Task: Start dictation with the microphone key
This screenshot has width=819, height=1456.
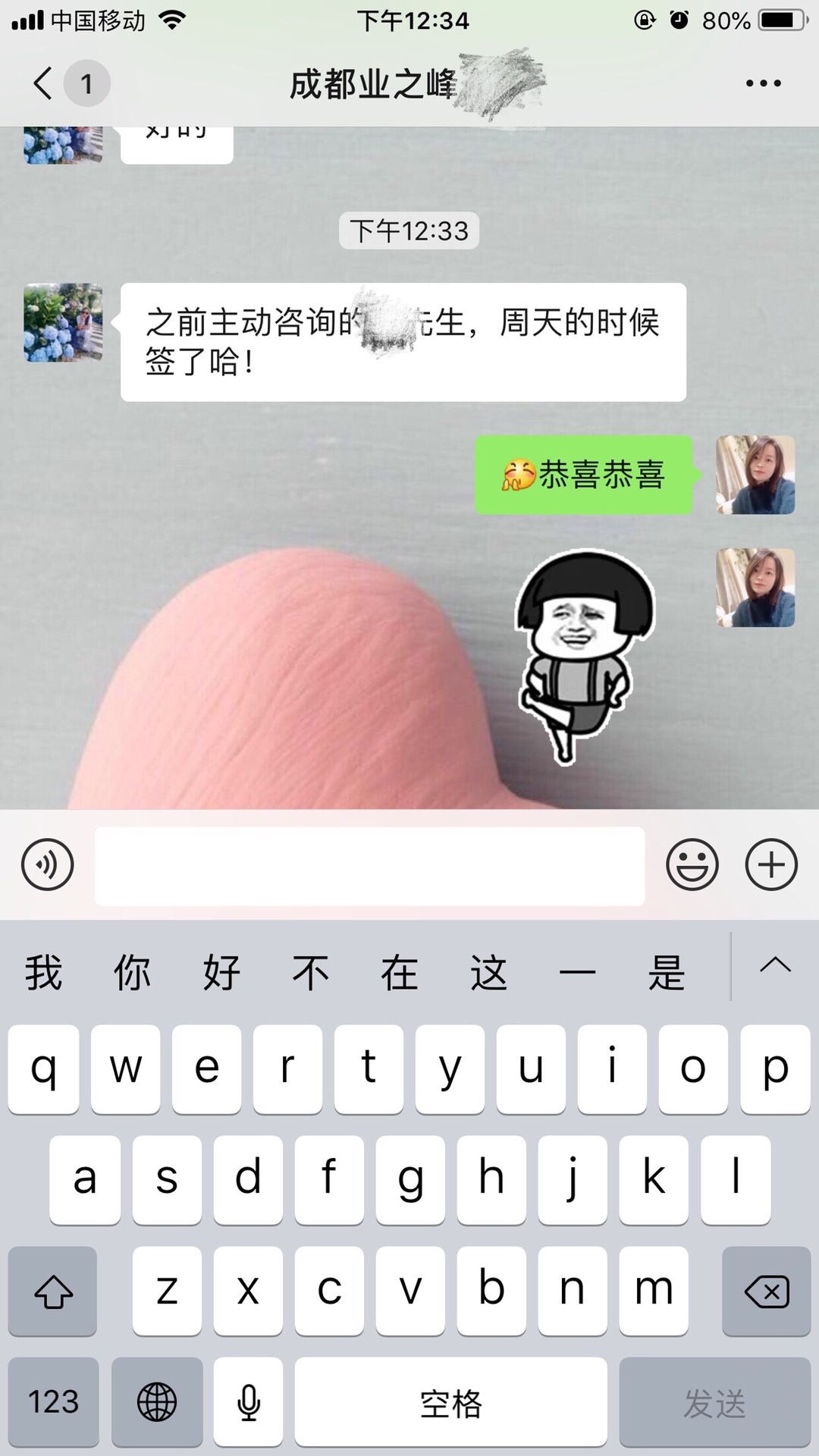Action: (x=249, y=1403)
